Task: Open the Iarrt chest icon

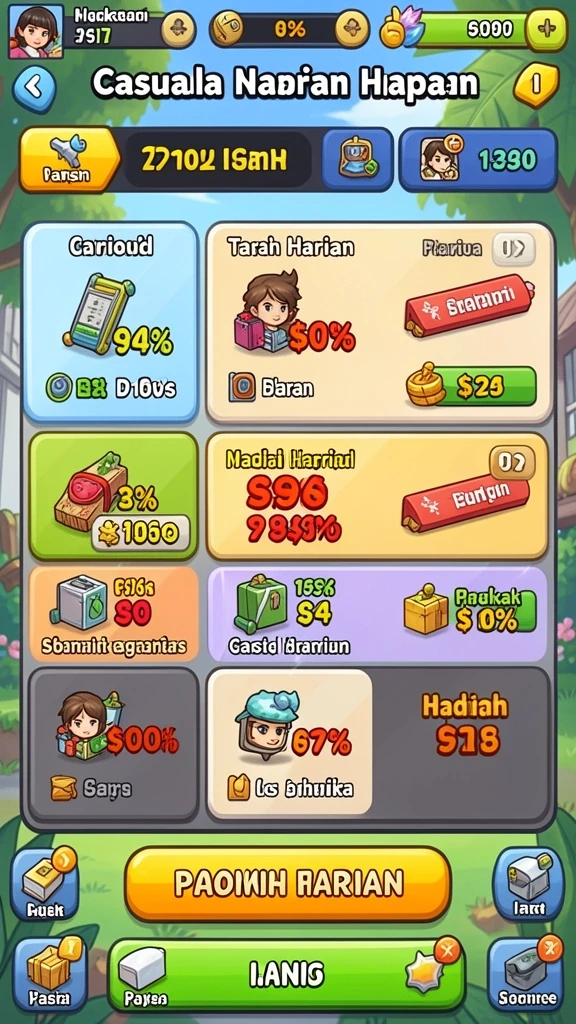Action: [528, 884]
